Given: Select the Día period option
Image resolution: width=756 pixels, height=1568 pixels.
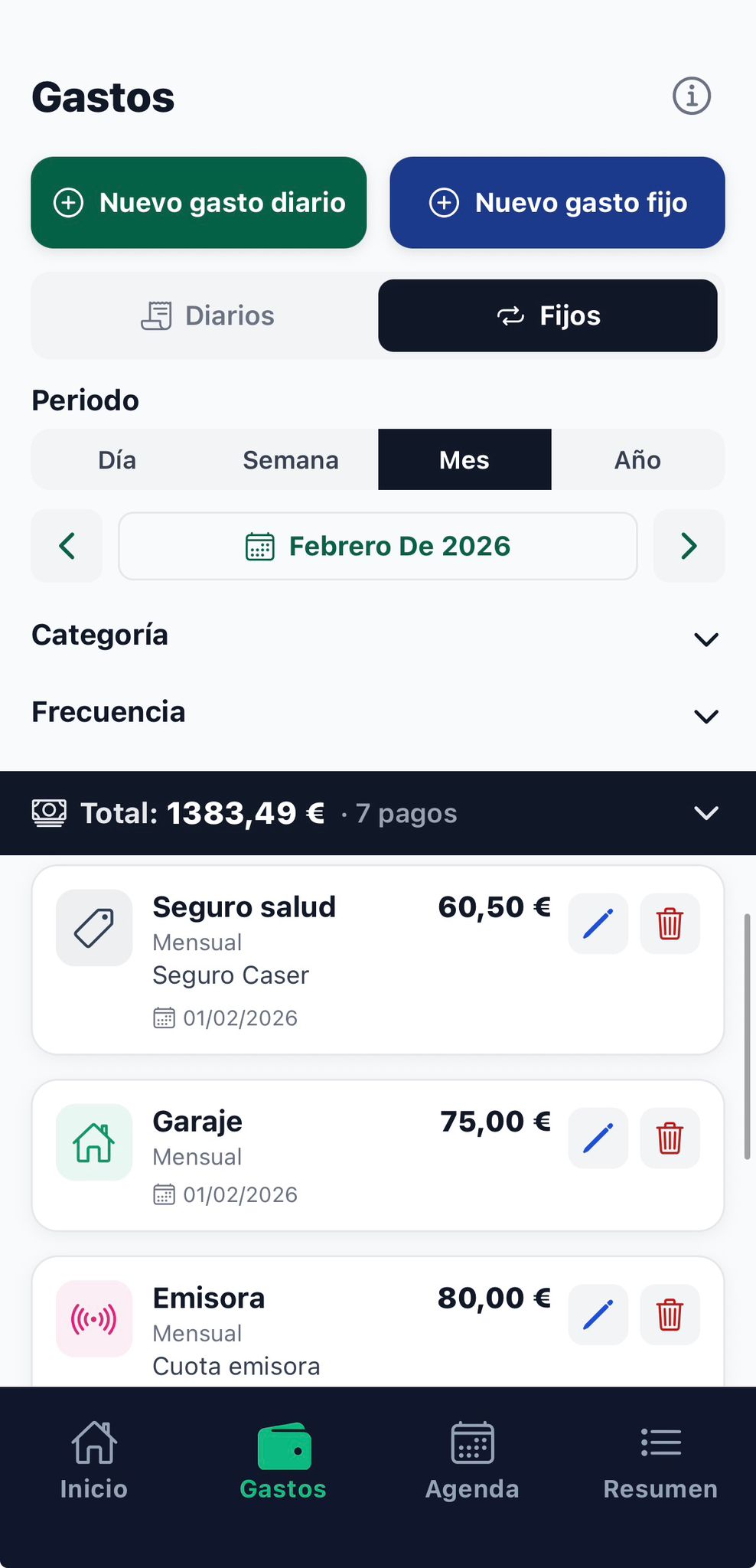Looking at the screenshot, I should coord(117,459).
